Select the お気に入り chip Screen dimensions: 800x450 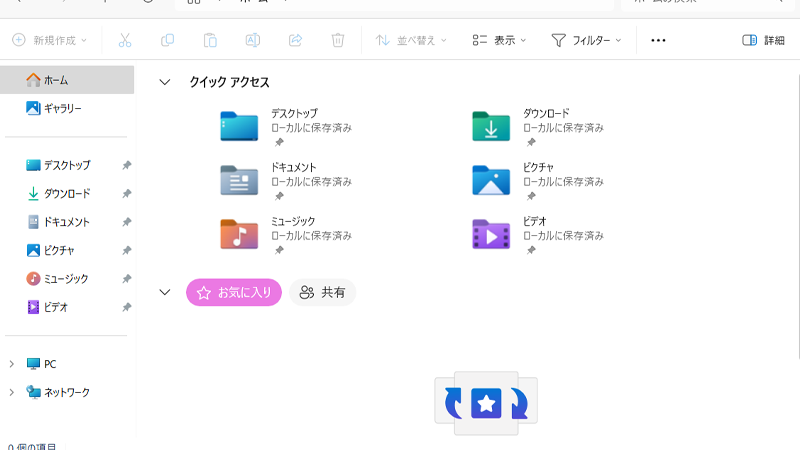234,292
